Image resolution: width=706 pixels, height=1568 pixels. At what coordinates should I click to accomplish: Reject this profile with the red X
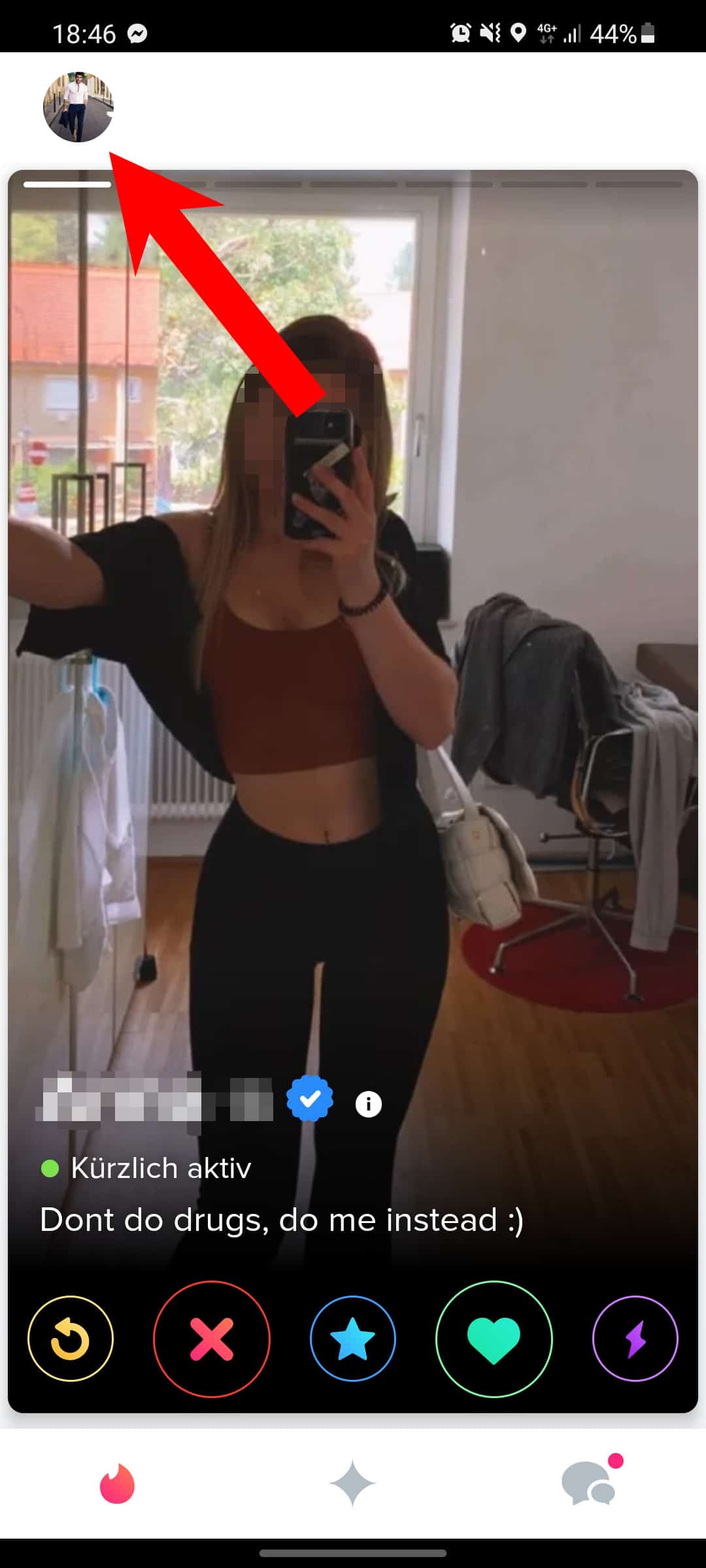211,1339
